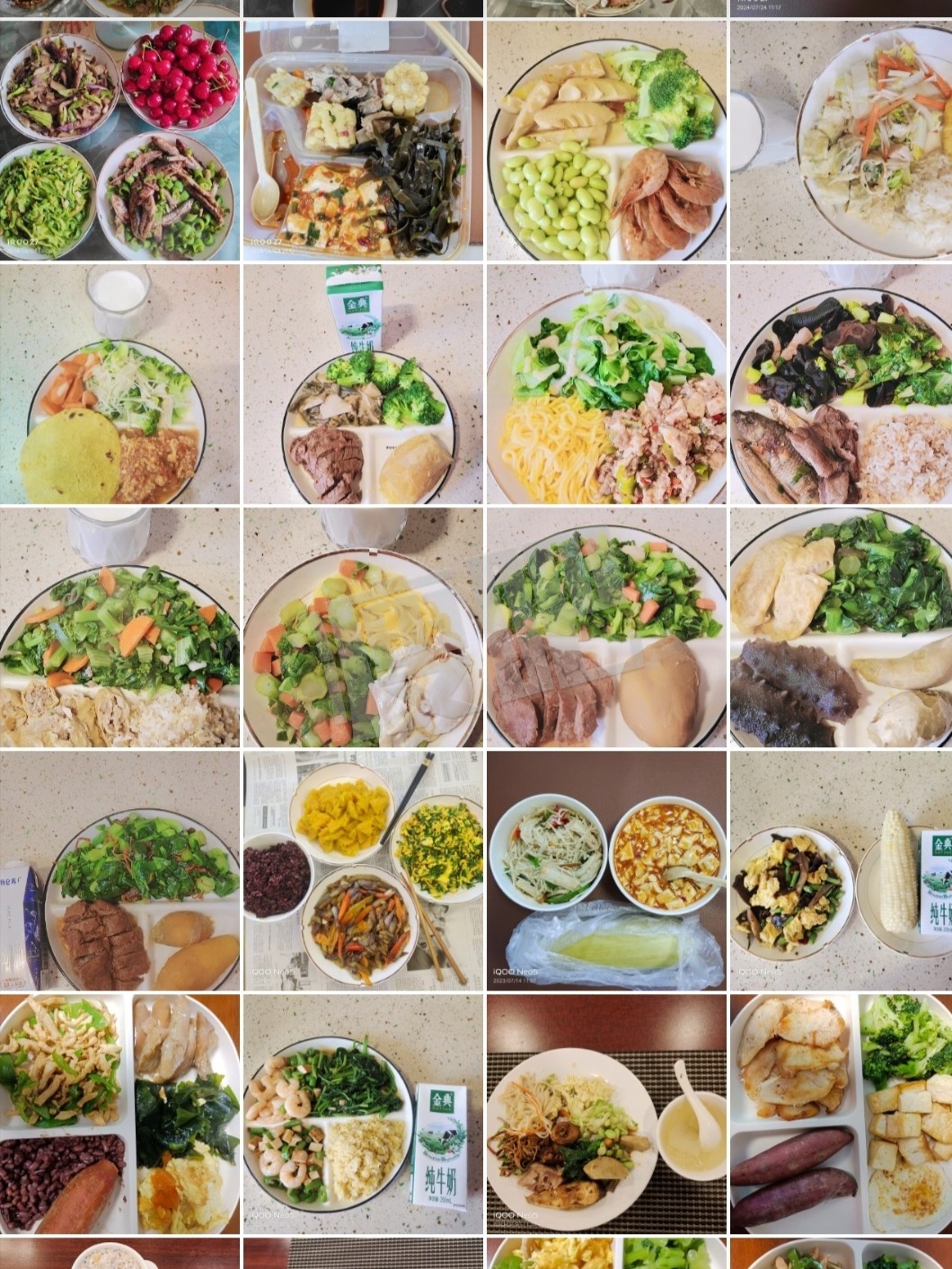Open the photo with shrimp plate and milk carton

363,1115
